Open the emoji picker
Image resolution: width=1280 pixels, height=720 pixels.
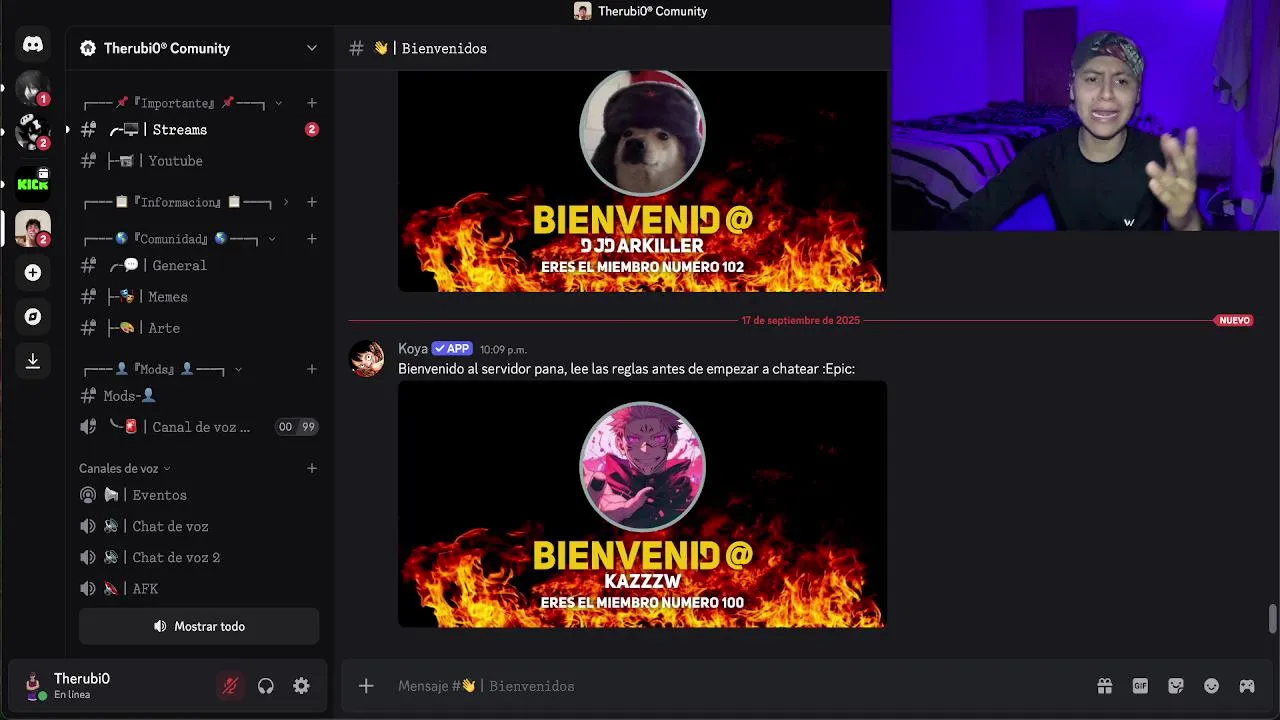pos(1211,686)
